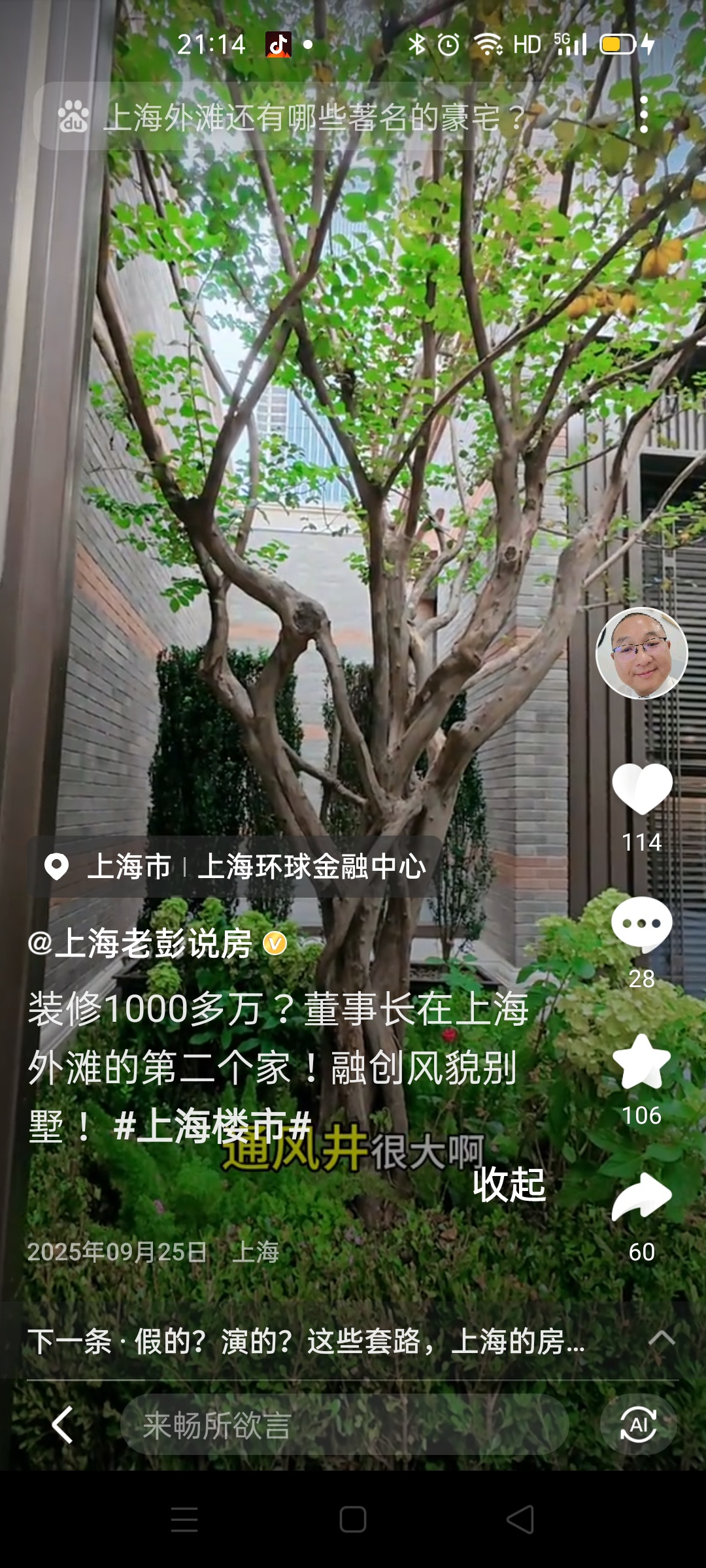
Task: Share this video
Action: (x=641, y=1197)
